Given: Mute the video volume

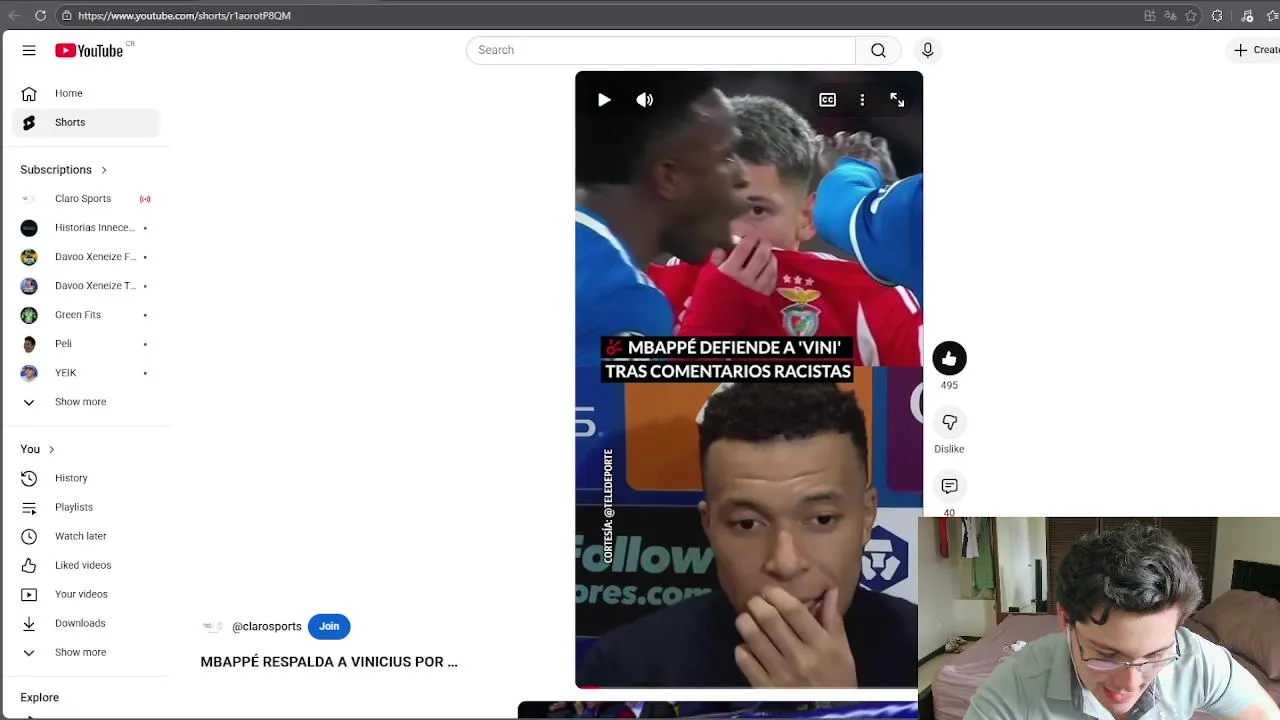Looking at the screenshot, I should point(645,100).
